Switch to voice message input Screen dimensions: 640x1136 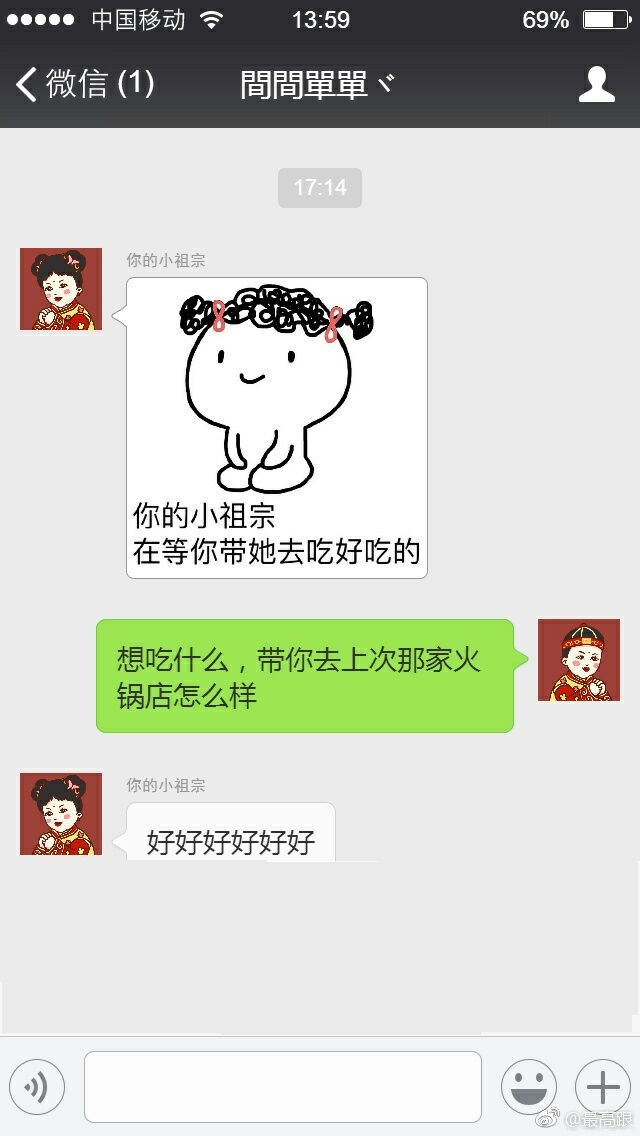37,1087
